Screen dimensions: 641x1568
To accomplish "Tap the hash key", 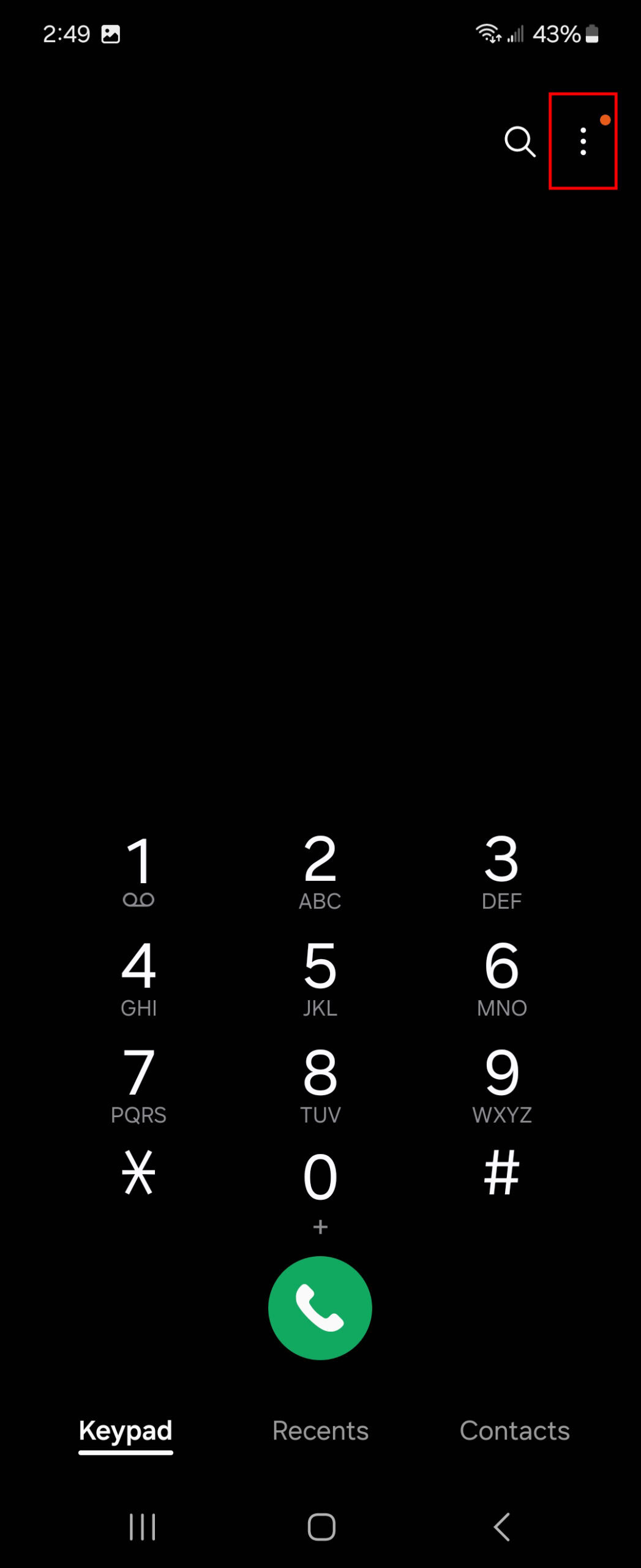I will pyautogui.click(x=501, y=1172).
